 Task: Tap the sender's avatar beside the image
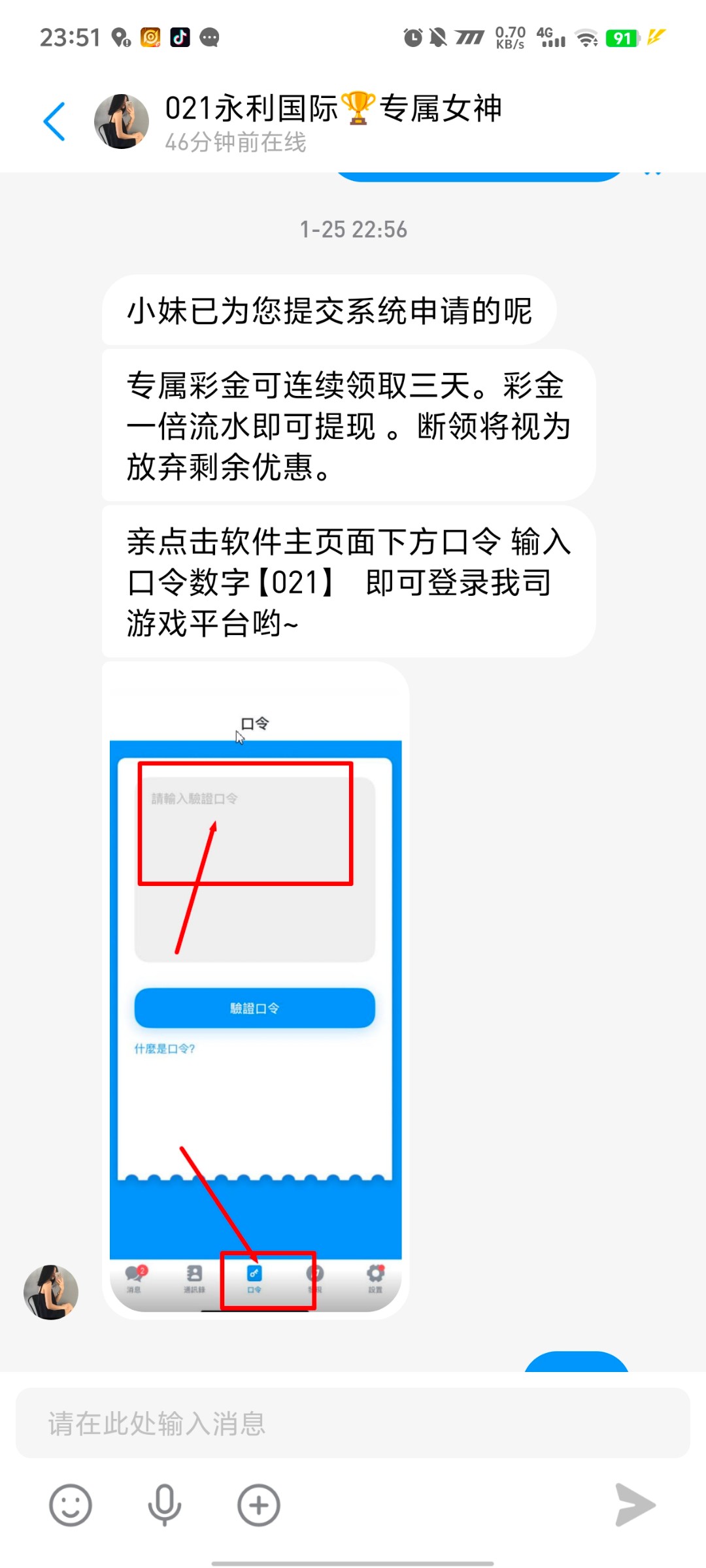pyautogui.click(x=51, y=1292)
